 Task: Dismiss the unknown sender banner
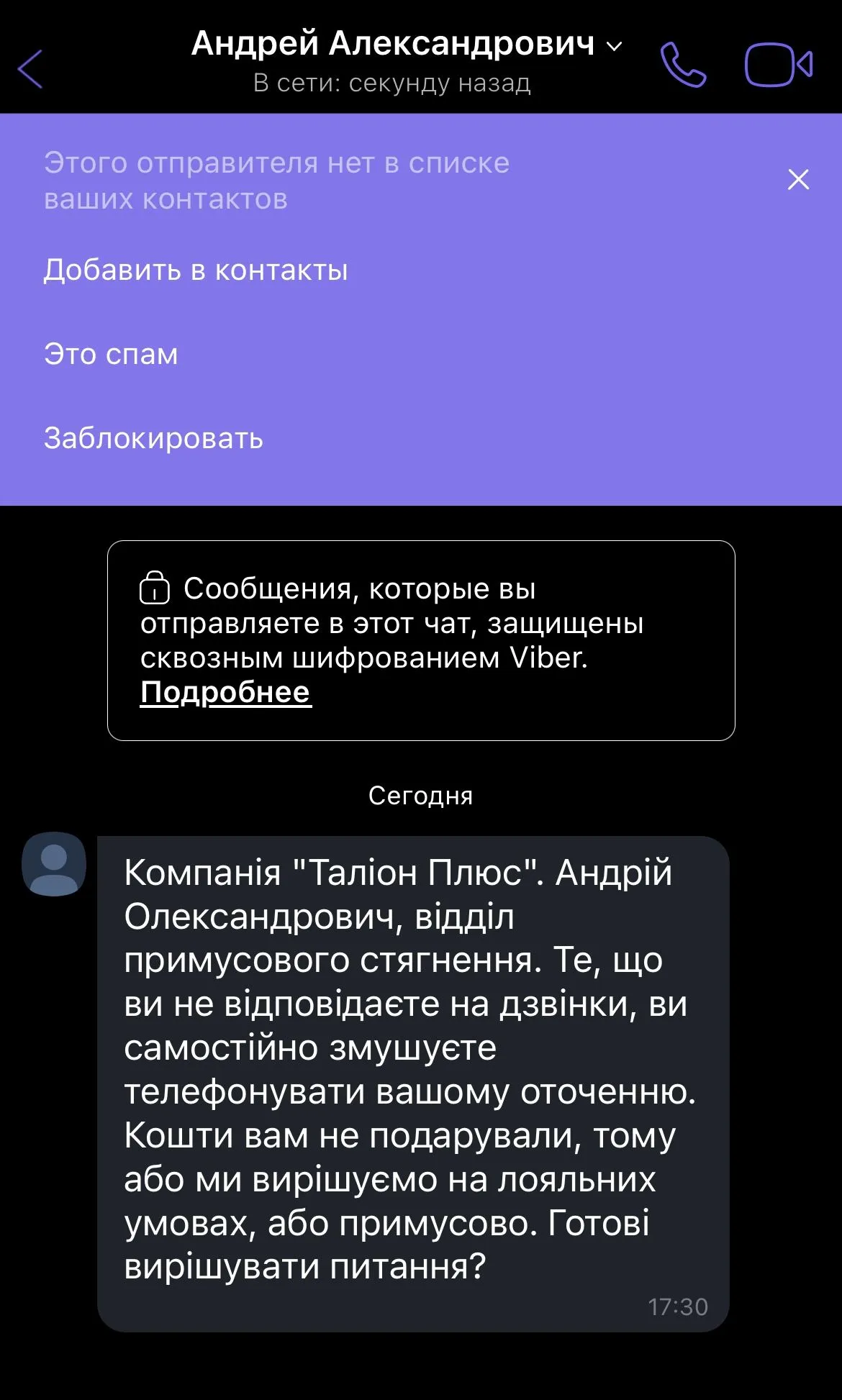[798, 179]
